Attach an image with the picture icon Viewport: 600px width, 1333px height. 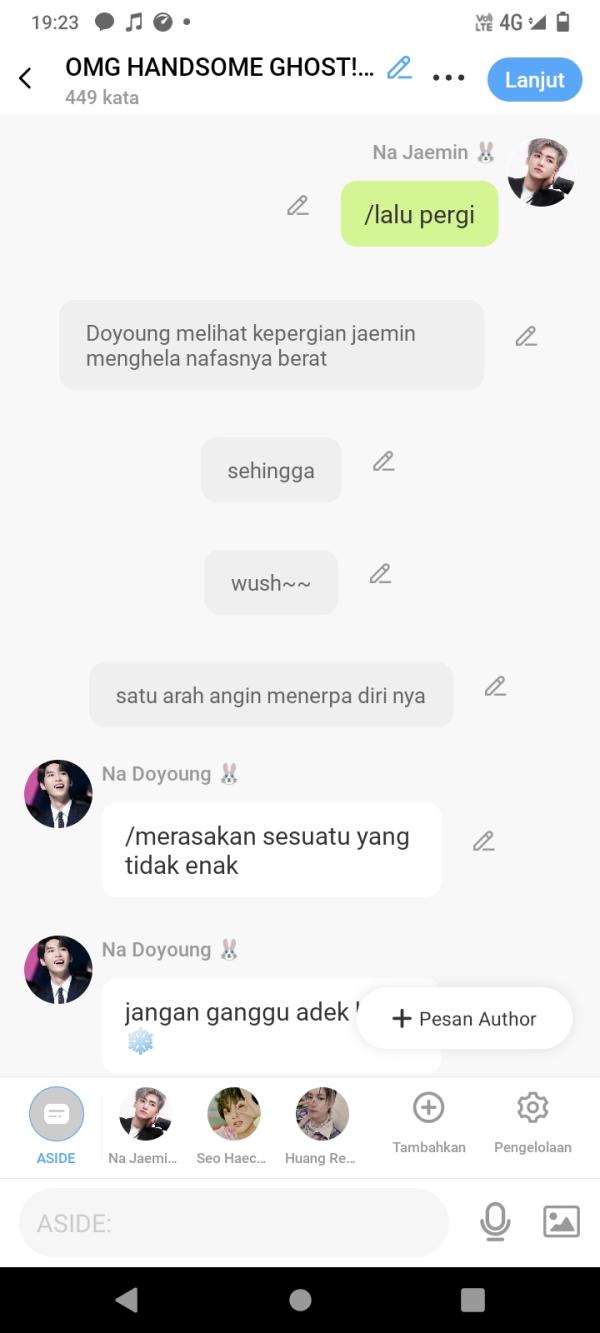(x=561, y=1222)
